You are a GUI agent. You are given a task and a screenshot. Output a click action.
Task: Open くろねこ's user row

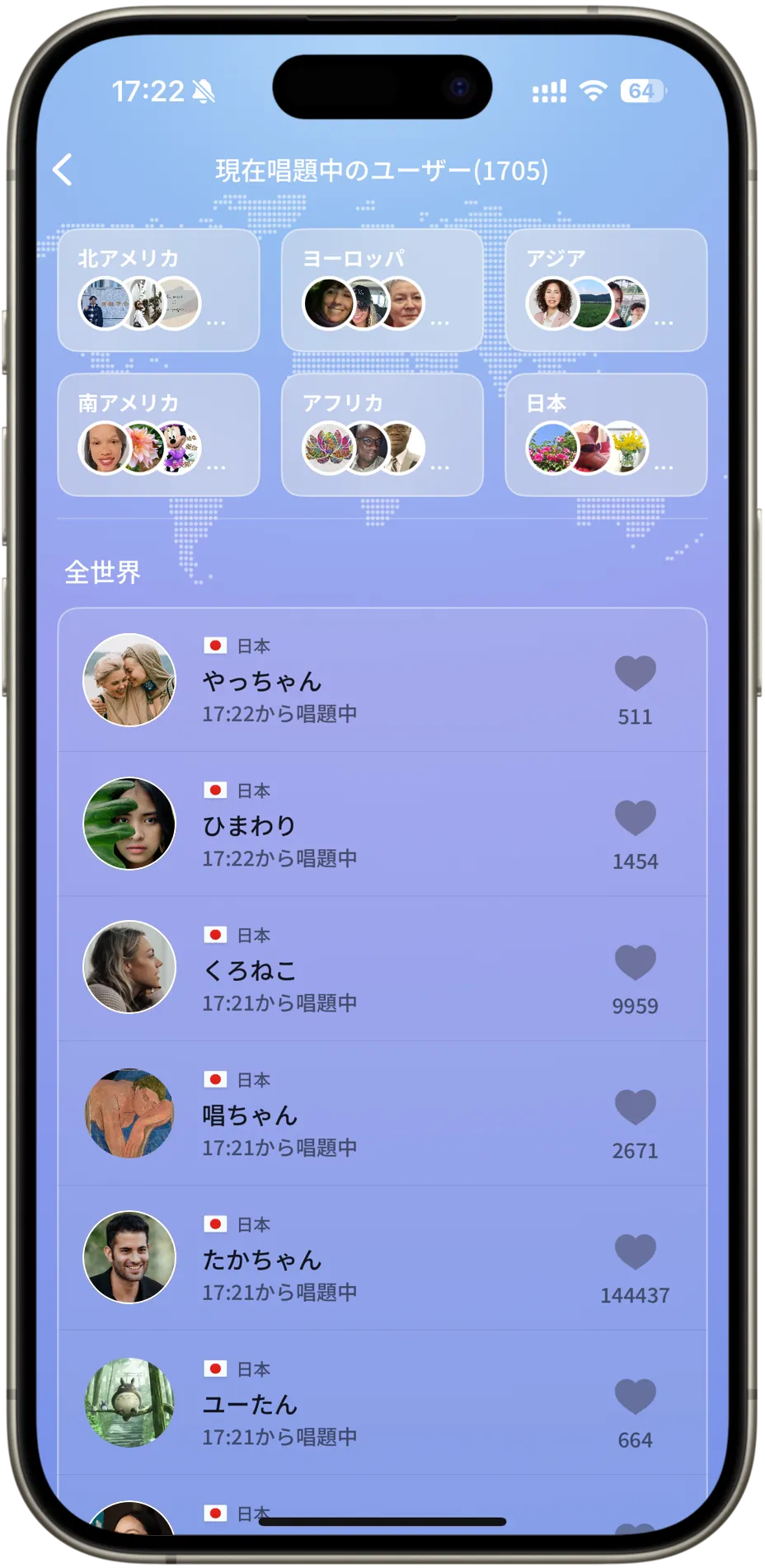click(346, 969)
